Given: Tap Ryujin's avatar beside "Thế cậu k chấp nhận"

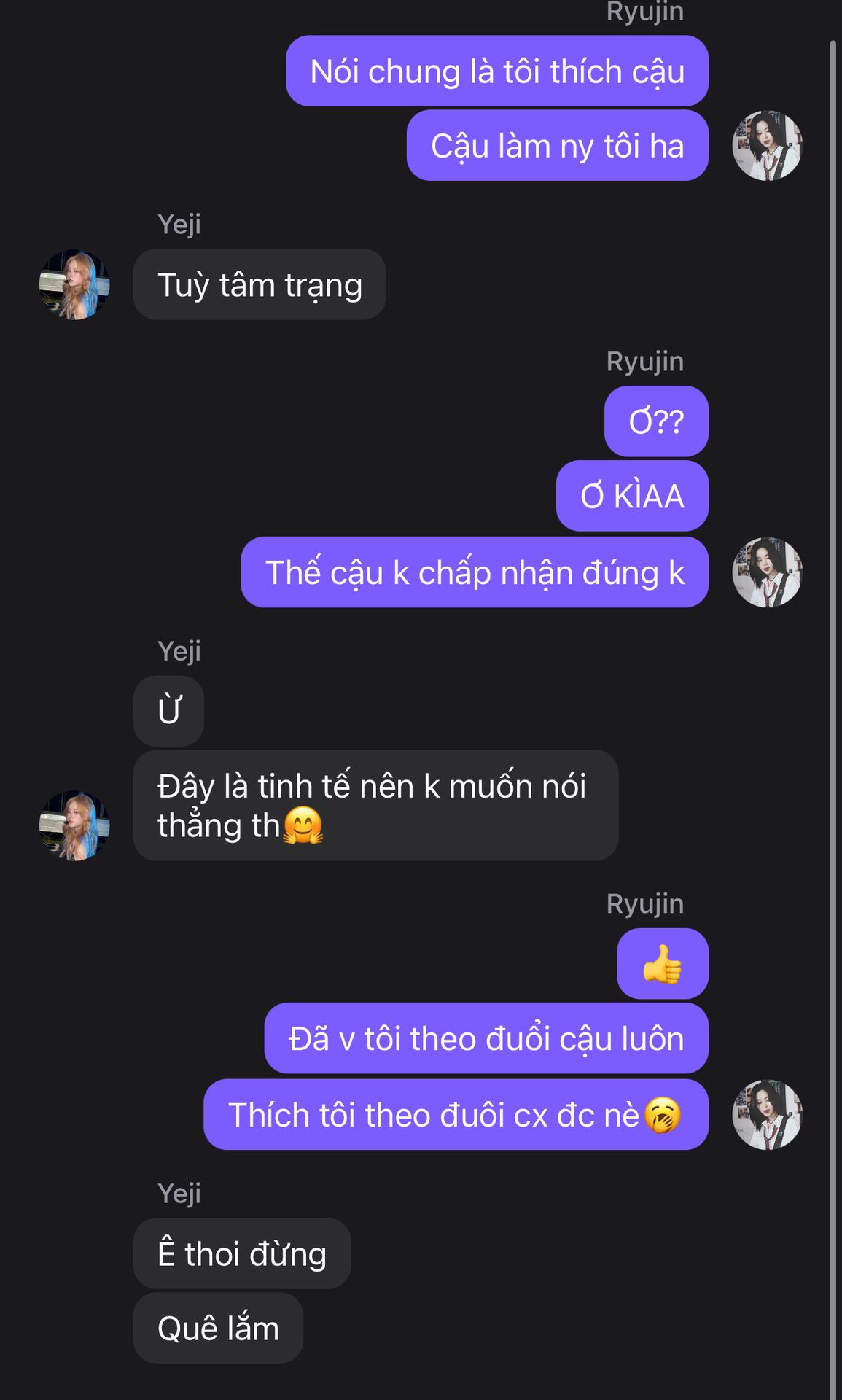Looking at the screenshot, I should click(767, 572).
